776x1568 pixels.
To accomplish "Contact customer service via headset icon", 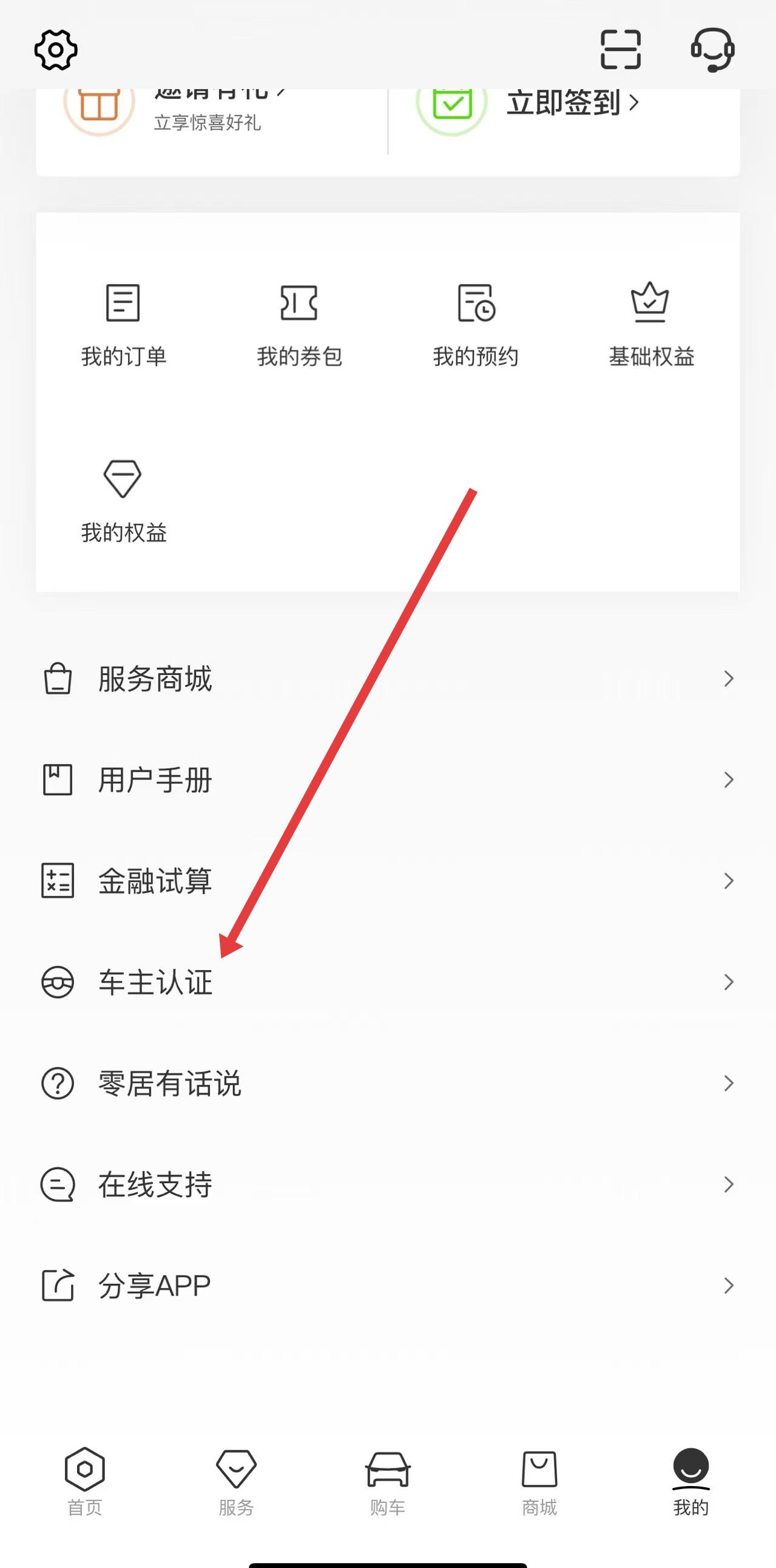I will pos(712,49).
